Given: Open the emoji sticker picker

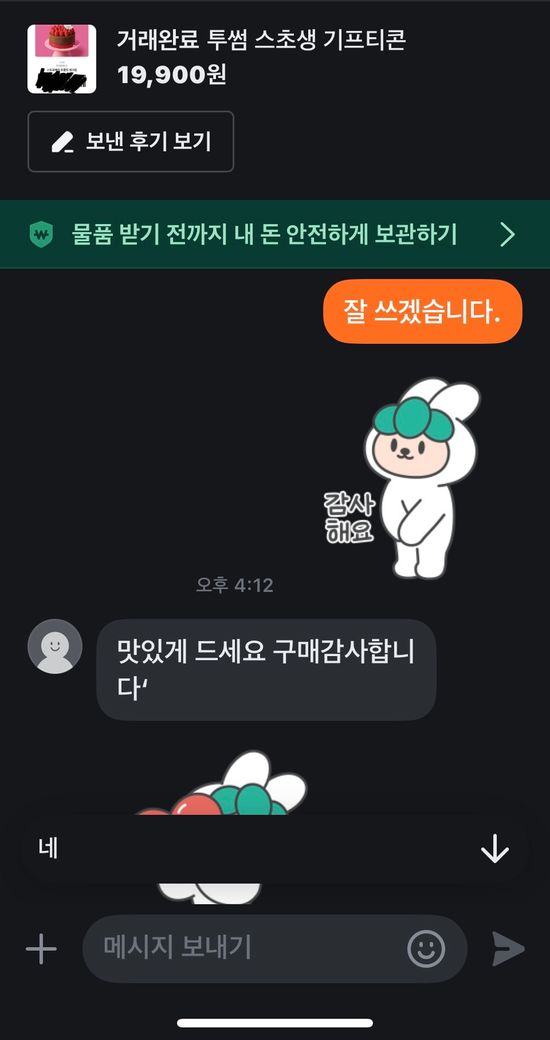Looking at the screenshot, I should 426,949.
